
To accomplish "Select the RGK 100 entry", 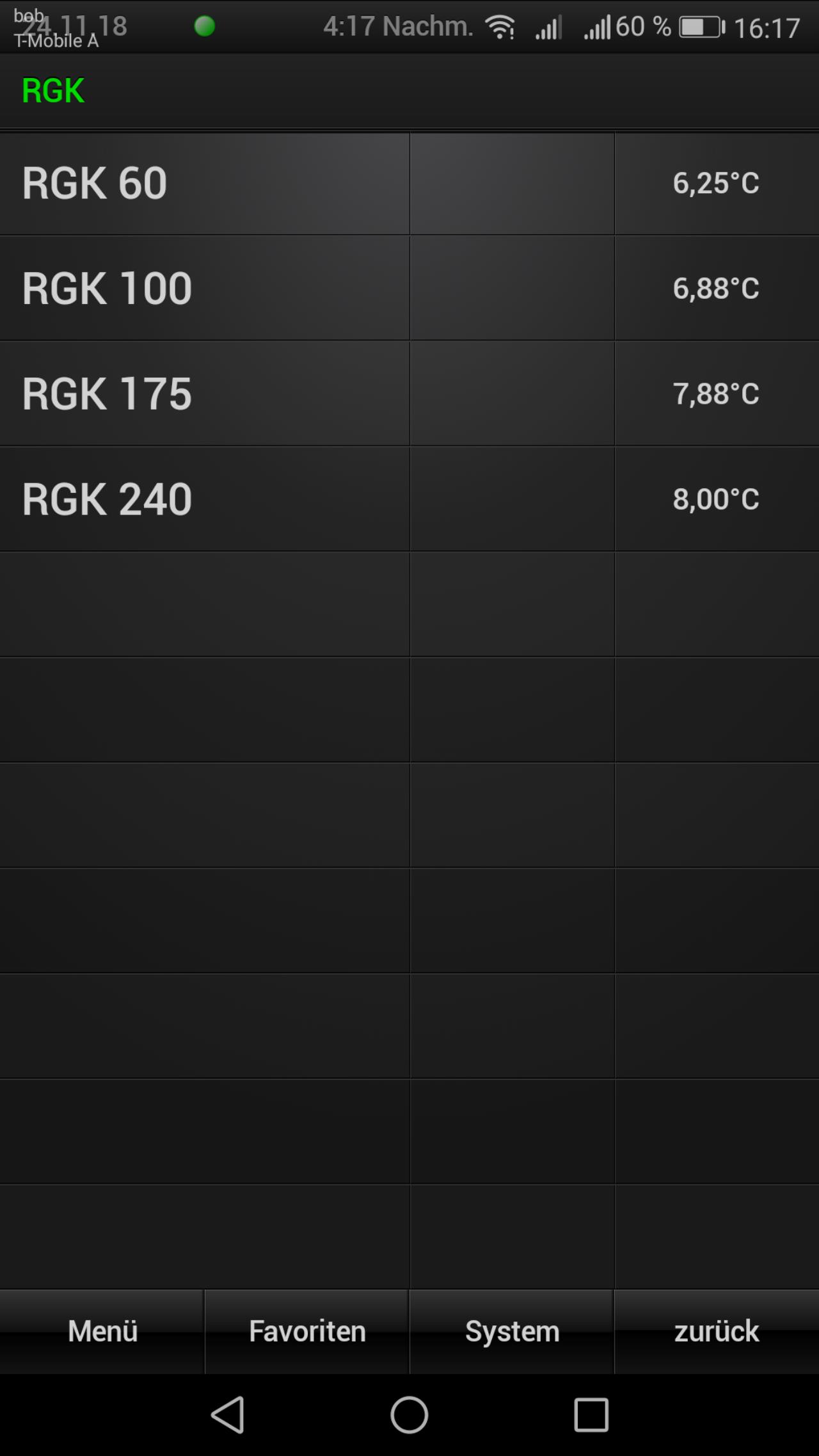I will pos(409,288).
